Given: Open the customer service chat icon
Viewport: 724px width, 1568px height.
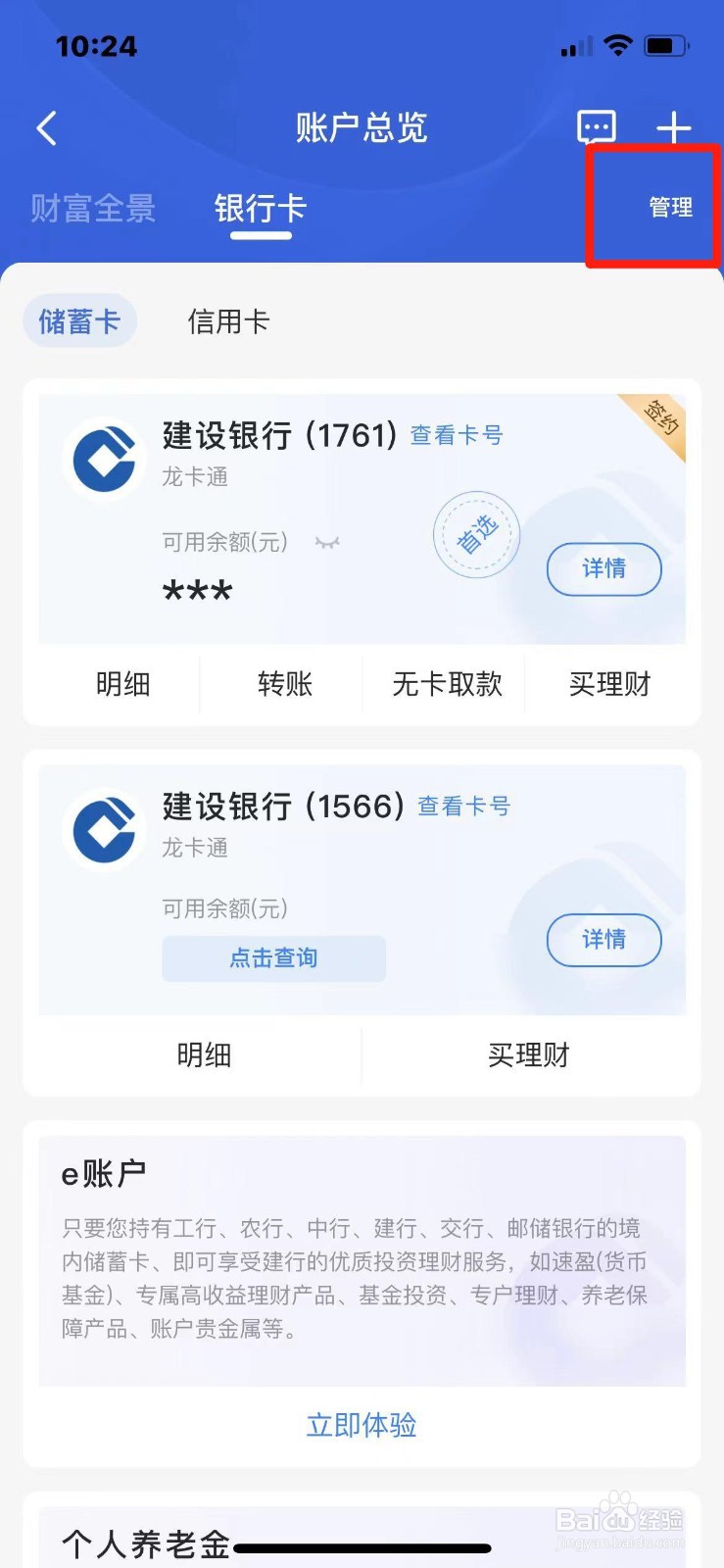Looking at the screenshot, I should pyautogui.click(x=597, y=127).
